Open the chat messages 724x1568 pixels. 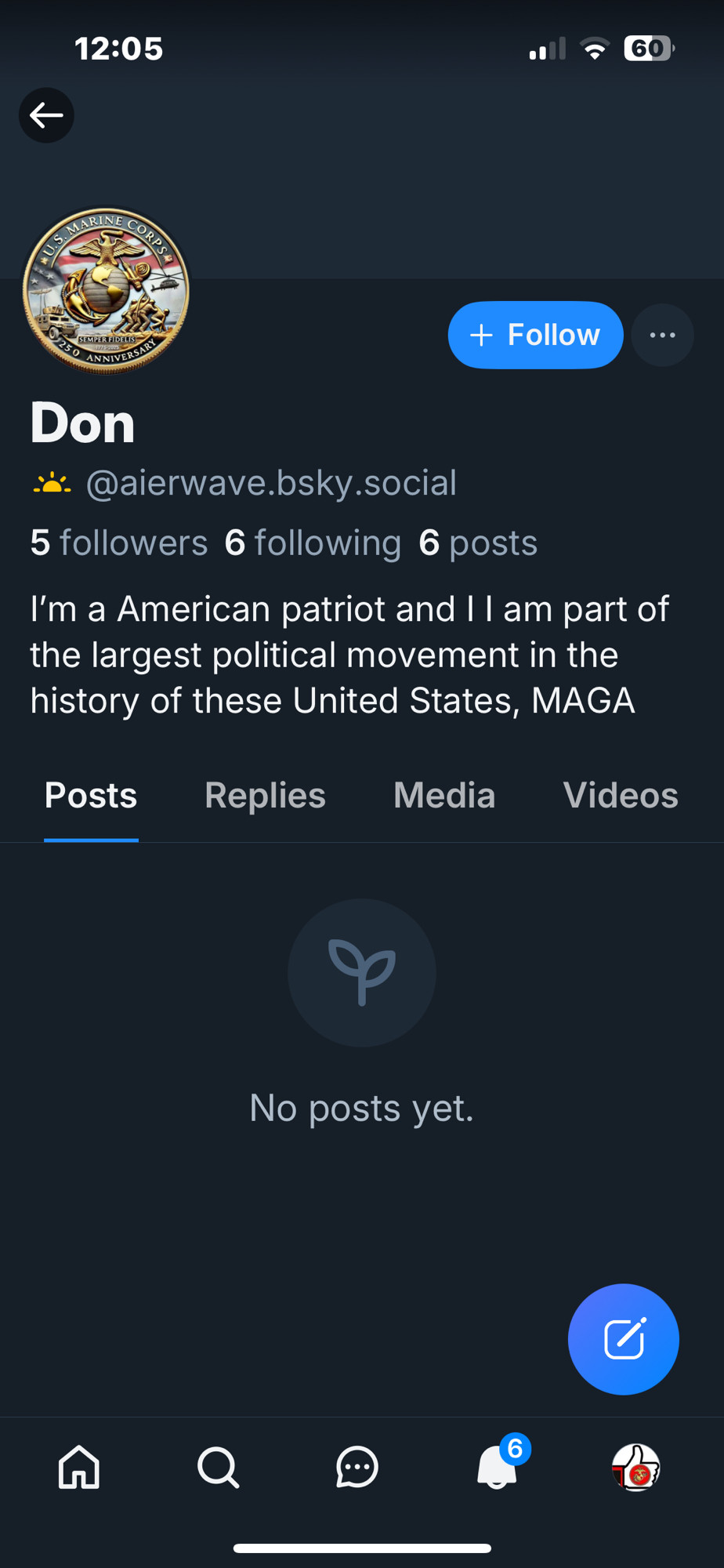pyautogui.click(x=357, y=1467)
